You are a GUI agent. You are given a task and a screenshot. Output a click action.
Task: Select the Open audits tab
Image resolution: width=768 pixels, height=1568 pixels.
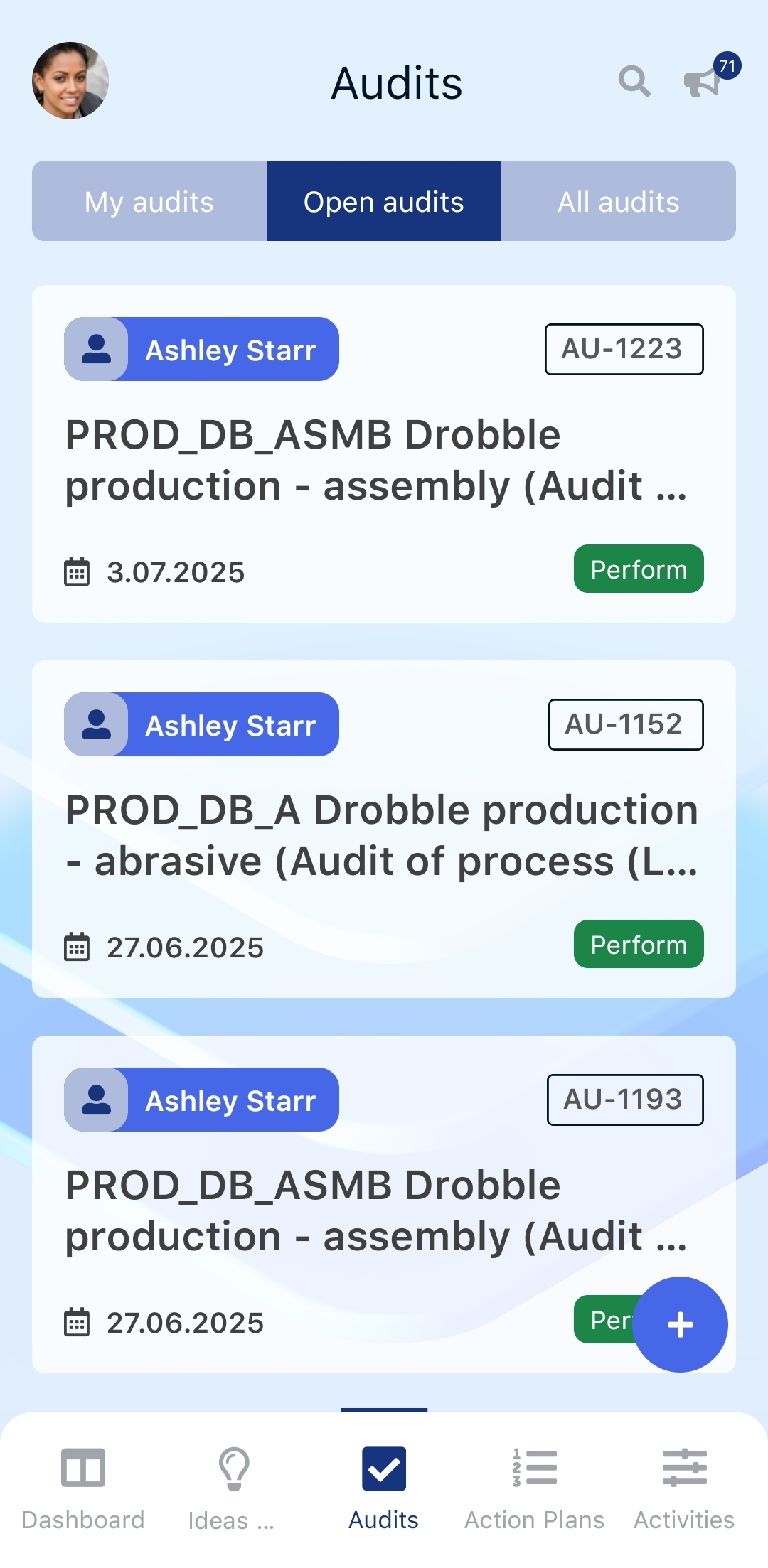click(x=384, y=202)
